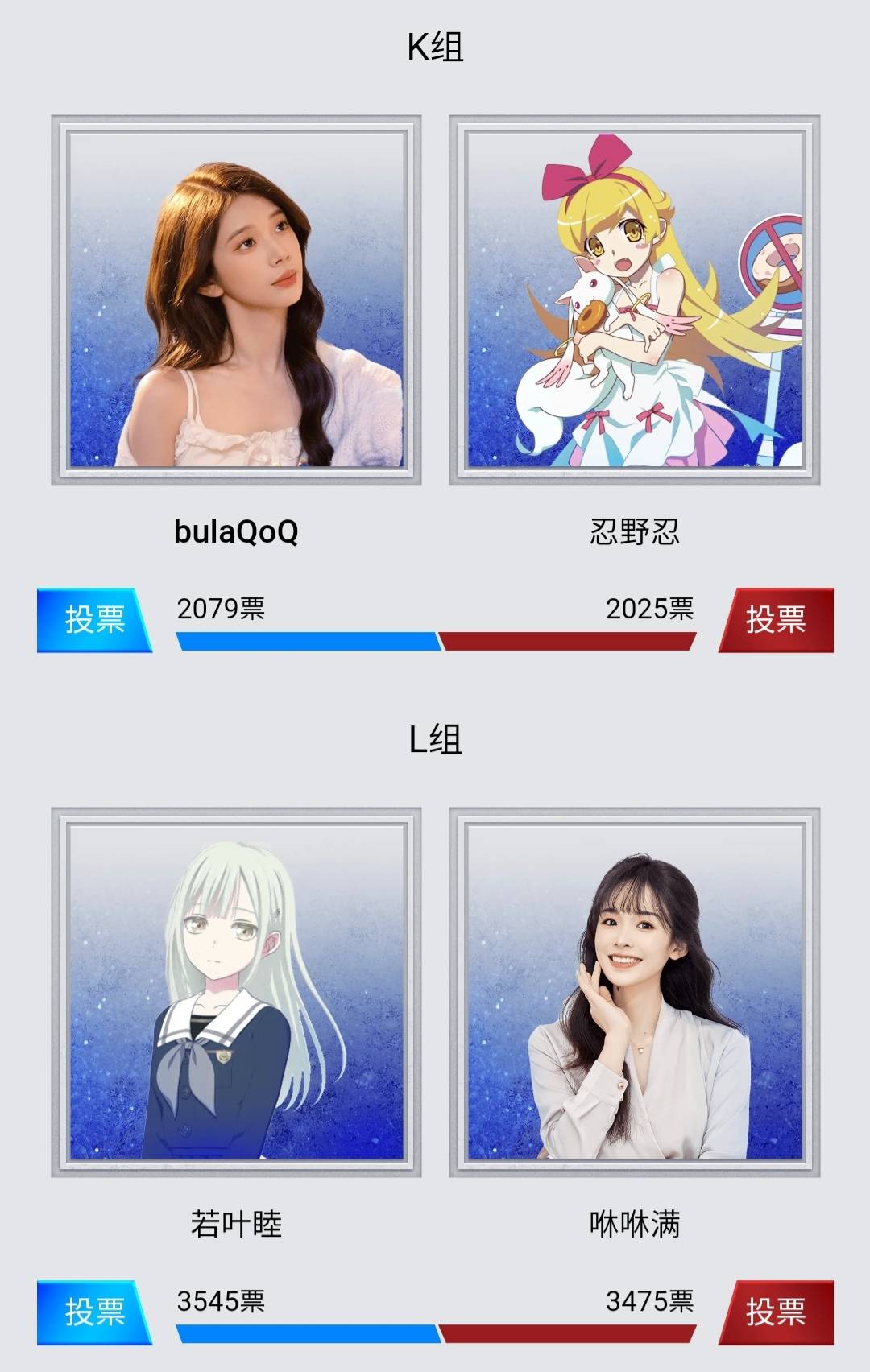Vote for bulaQoQ with the blue 投票 button
Screen dimensions: 870x1372
[93, 619]
